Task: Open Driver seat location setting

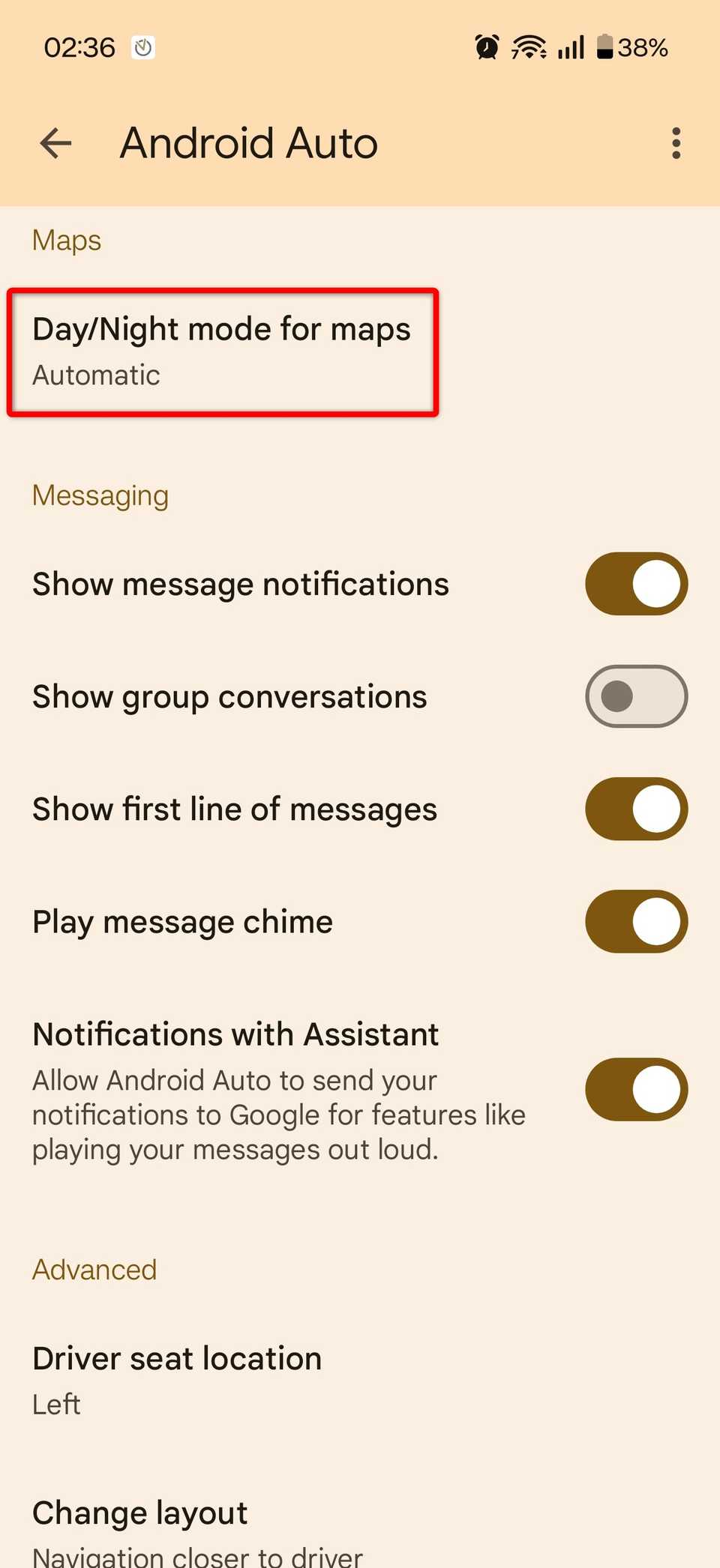Action: click(x=177, y=1379)
